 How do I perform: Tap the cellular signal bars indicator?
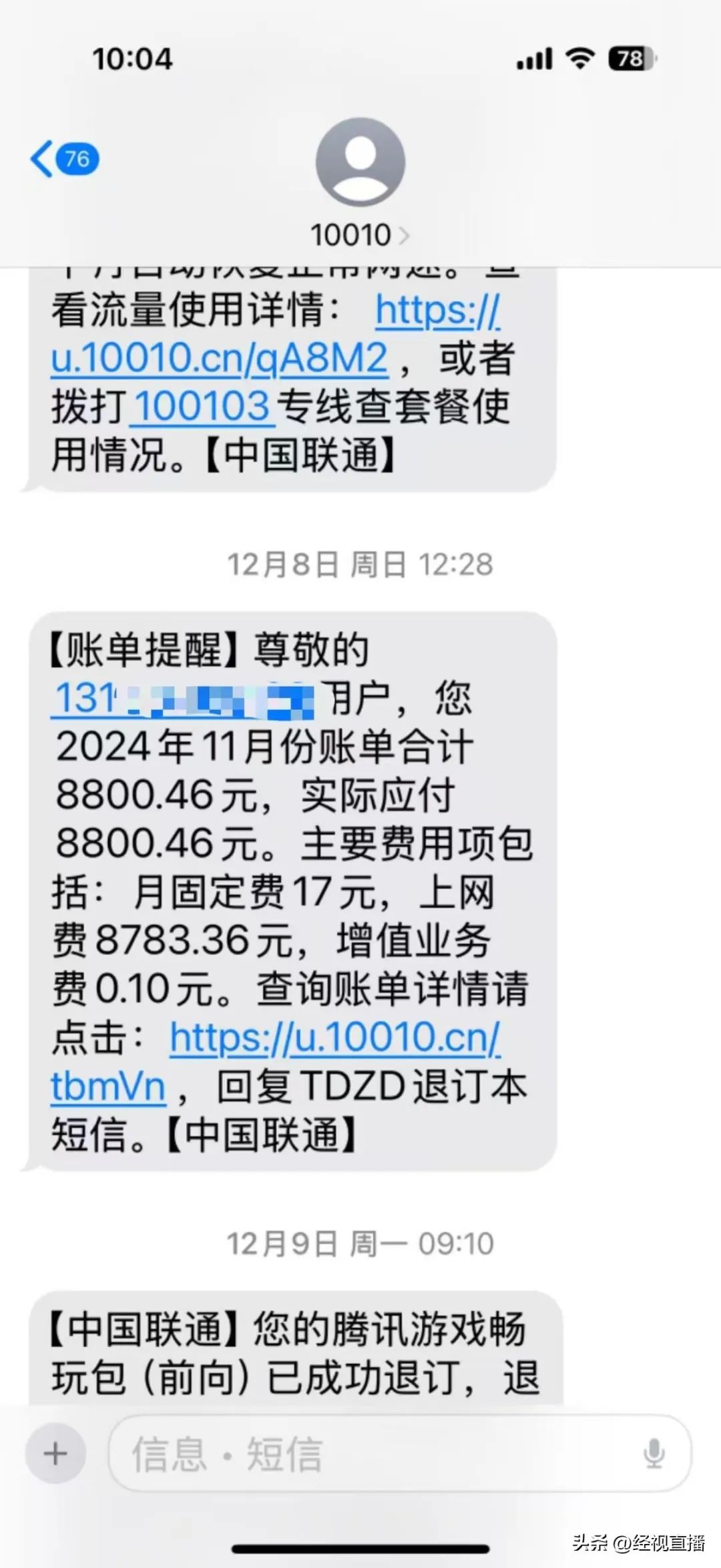533,59
